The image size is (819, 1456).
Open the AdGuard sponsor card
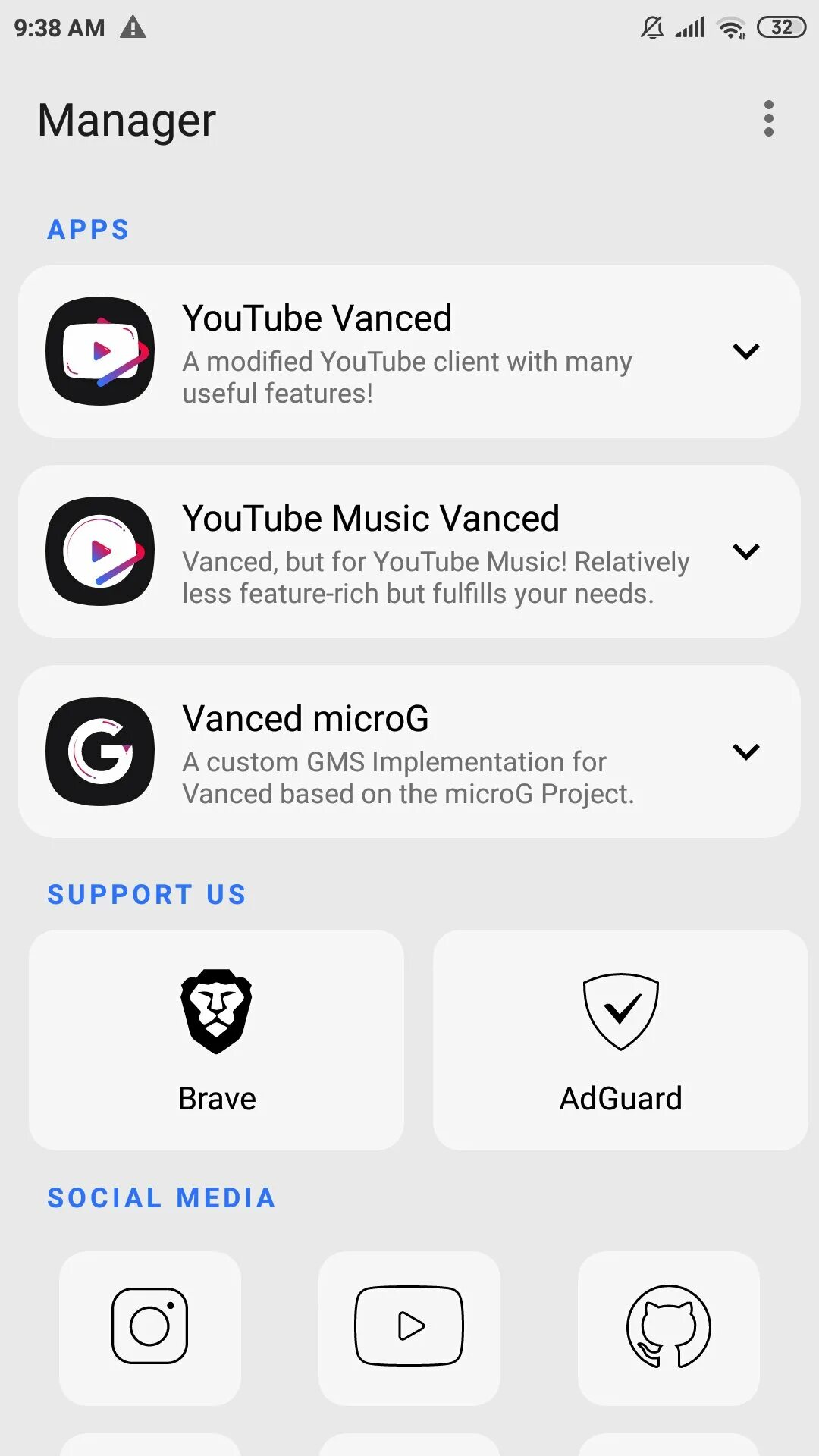pos(620,1040)
